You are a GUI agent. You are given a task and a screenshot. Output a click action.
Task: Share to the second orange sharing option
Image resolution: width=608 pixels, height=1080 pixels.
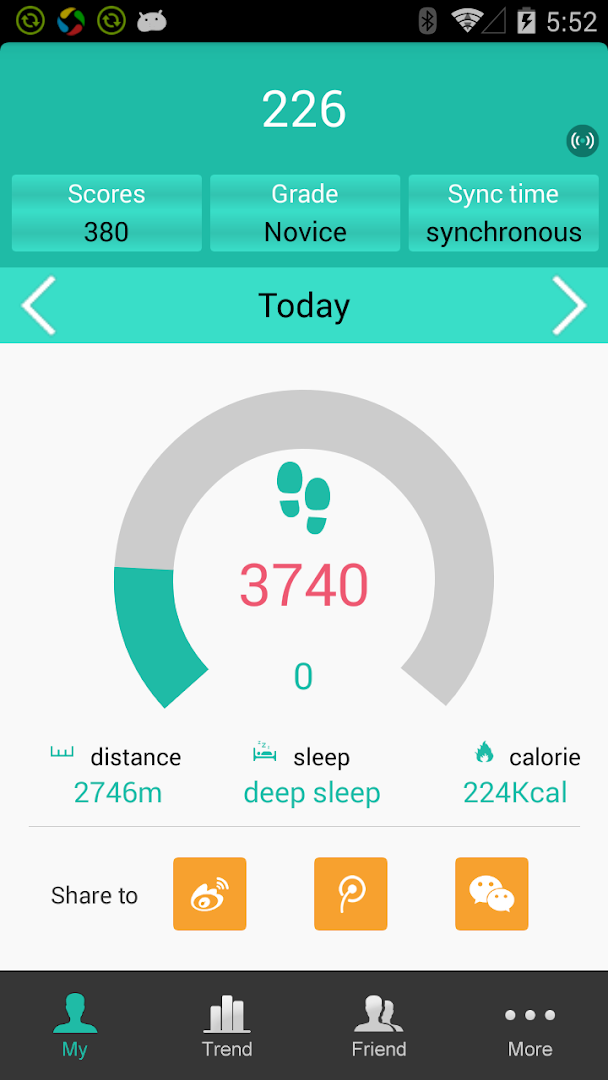pyautogui.click(x=350, y=894)
